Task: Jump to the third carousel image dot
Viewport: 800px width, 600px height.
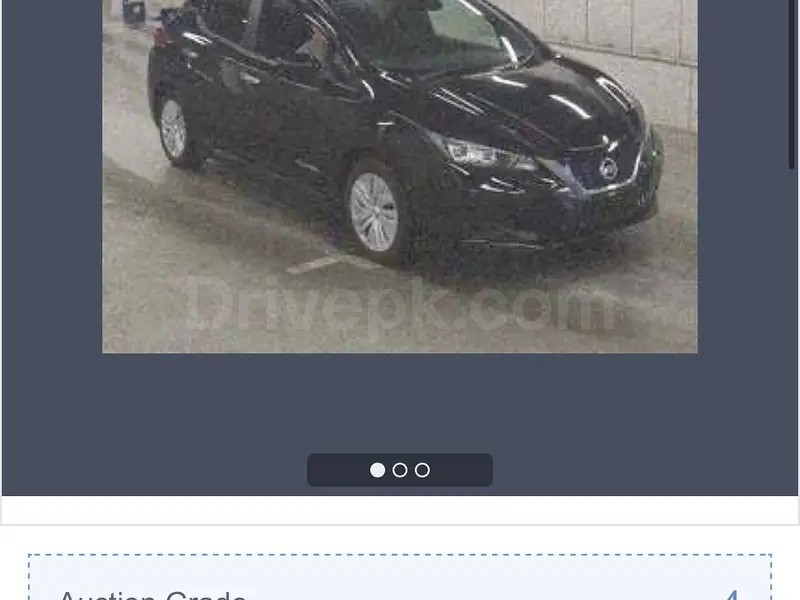Action: tap(422, 470)
